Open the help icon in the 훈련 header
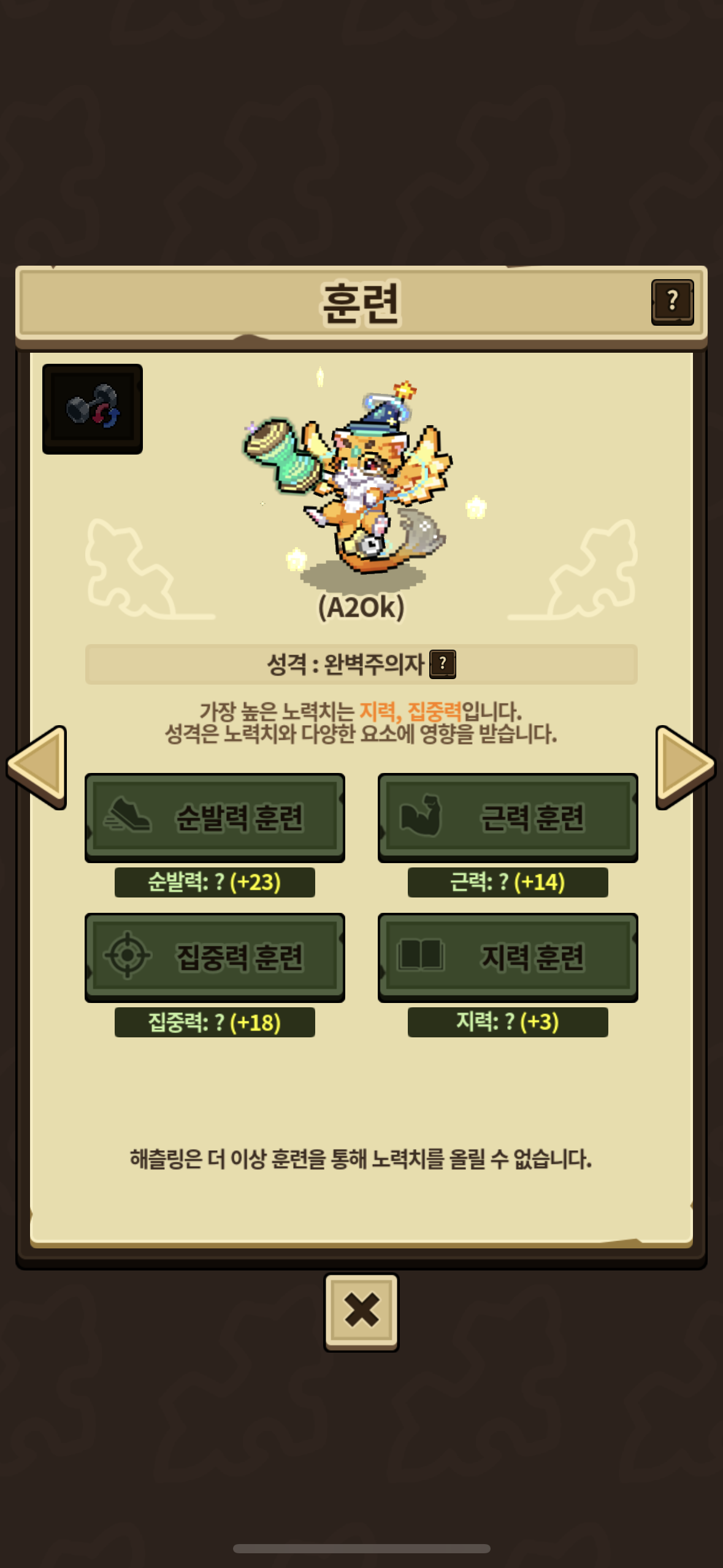 point(672,301)
